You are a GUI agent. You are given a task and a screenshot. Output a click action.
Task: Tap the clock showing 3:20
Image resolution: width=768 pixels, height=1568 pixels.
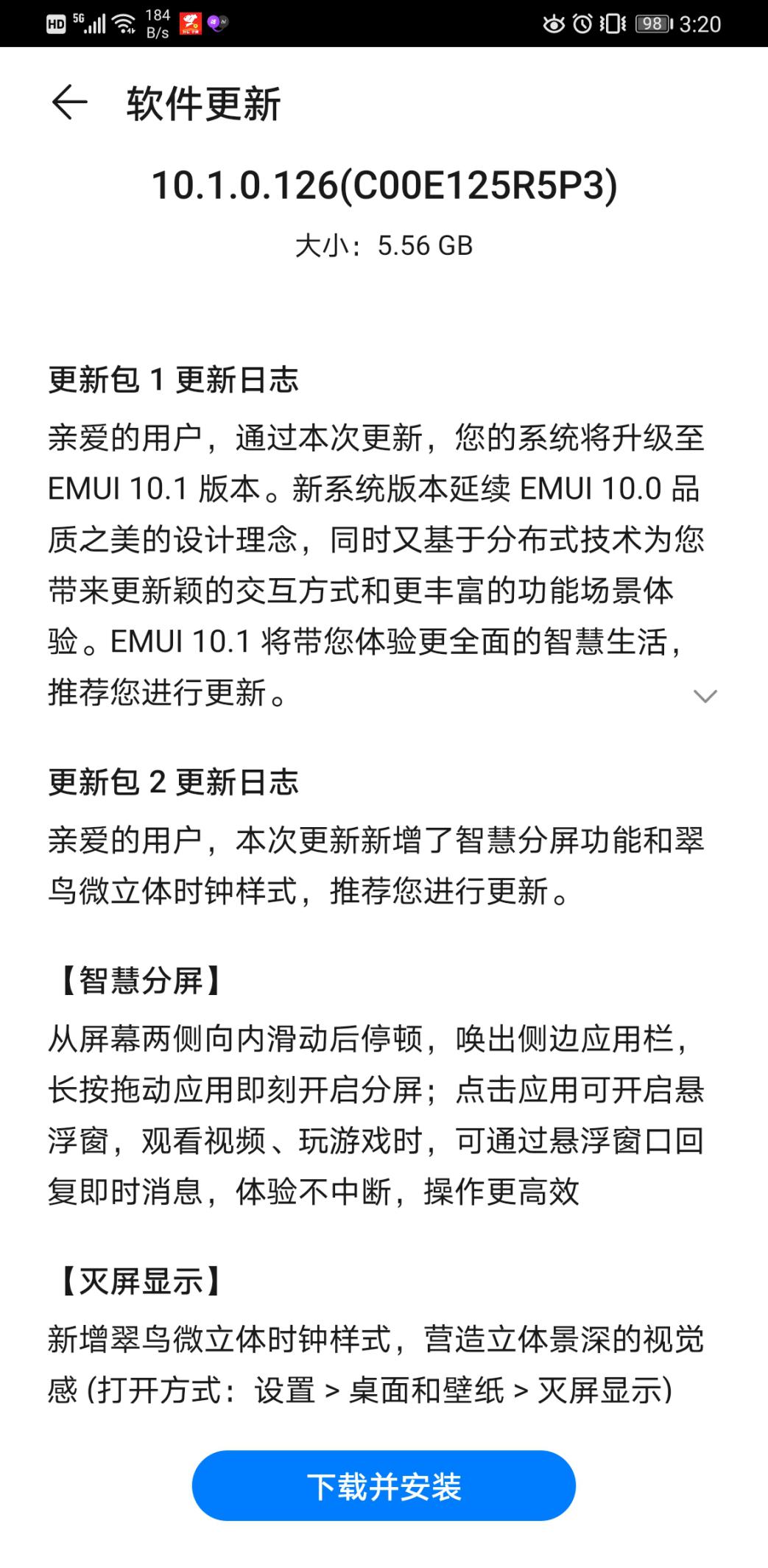[700, 24]
